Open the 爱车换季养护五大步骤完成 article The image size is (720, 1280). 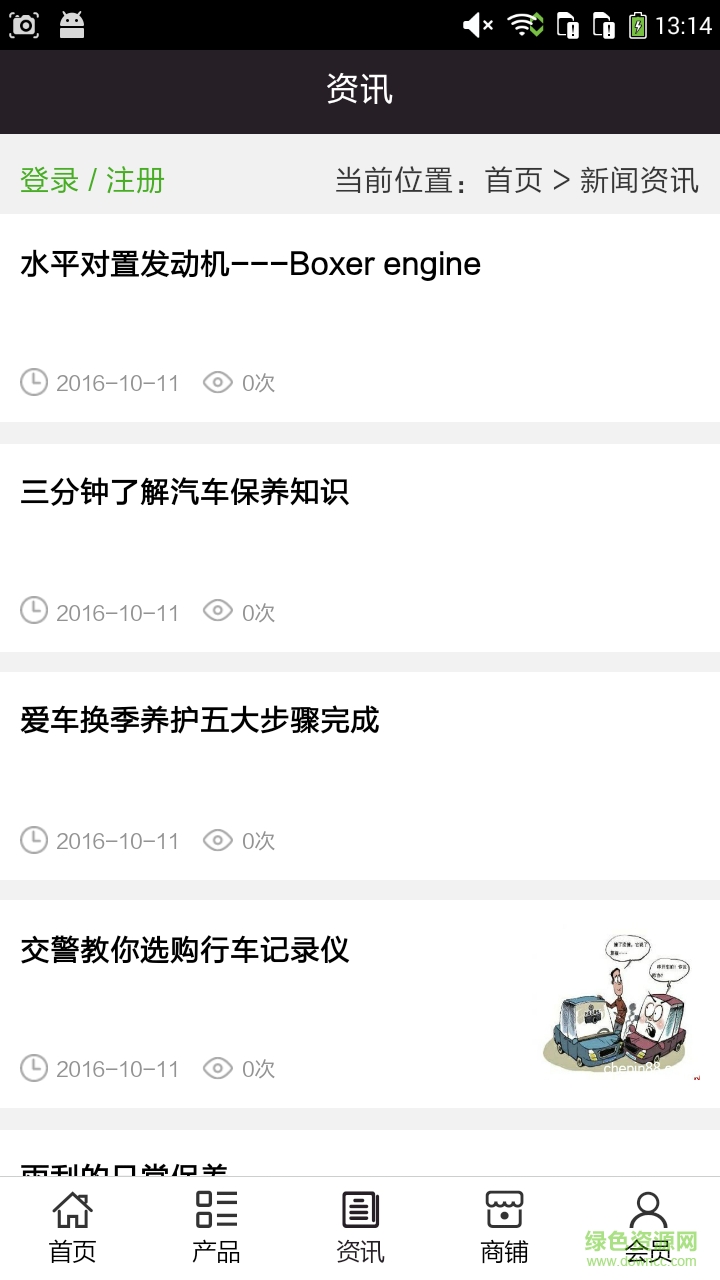pyautogui.click(x=200, y=721)
